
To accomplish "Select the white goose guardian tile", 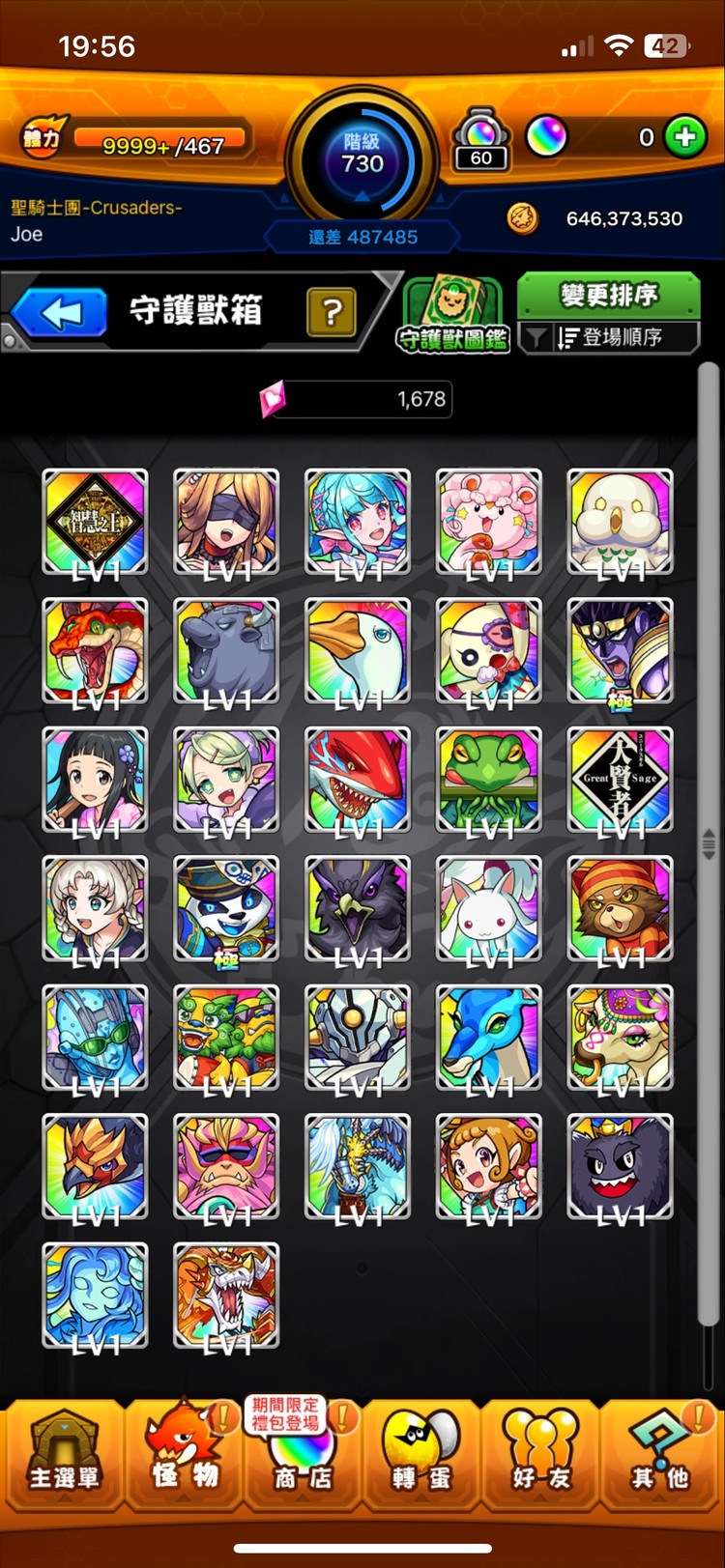I will point(358,650).
